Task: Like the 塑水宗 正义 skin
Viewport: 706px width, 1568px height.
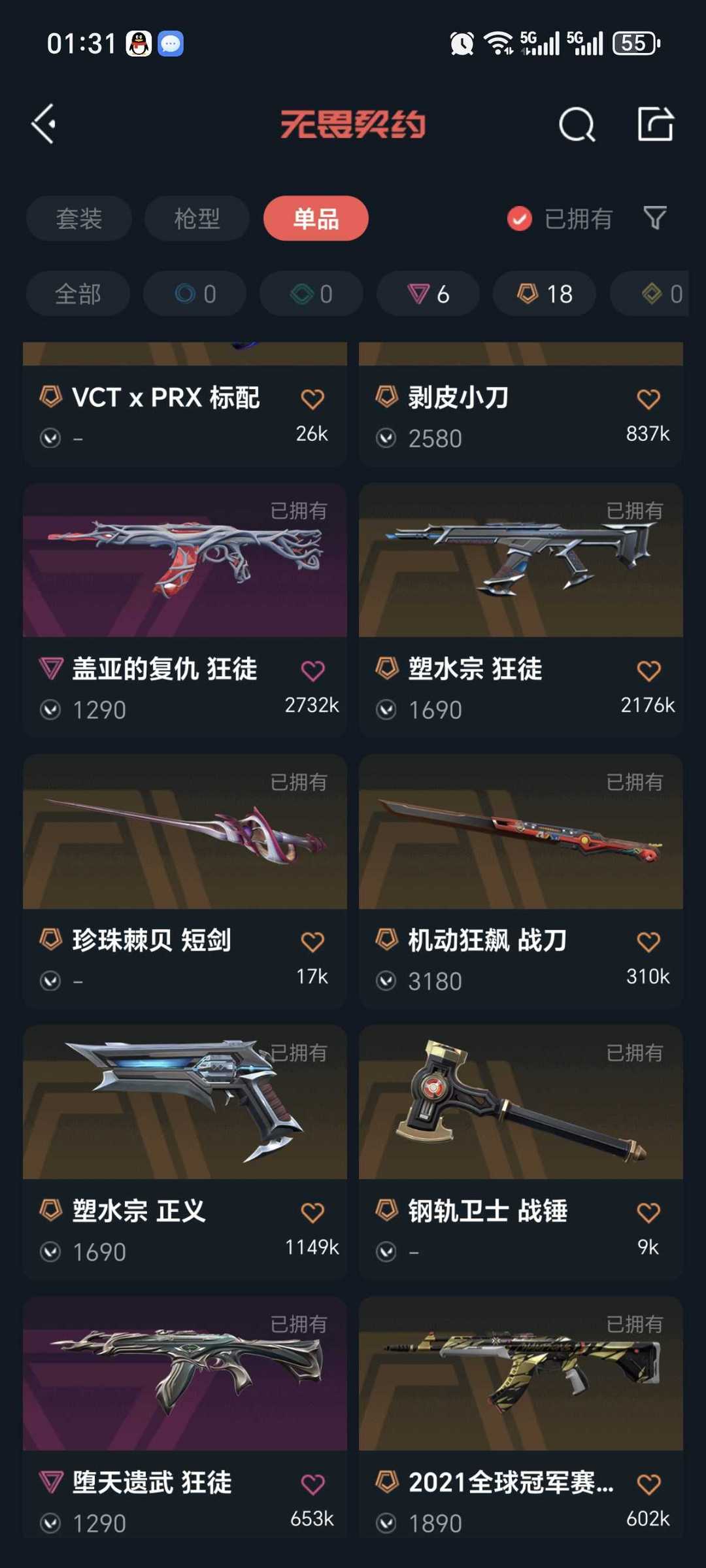Action: (x=312, y=1212)
